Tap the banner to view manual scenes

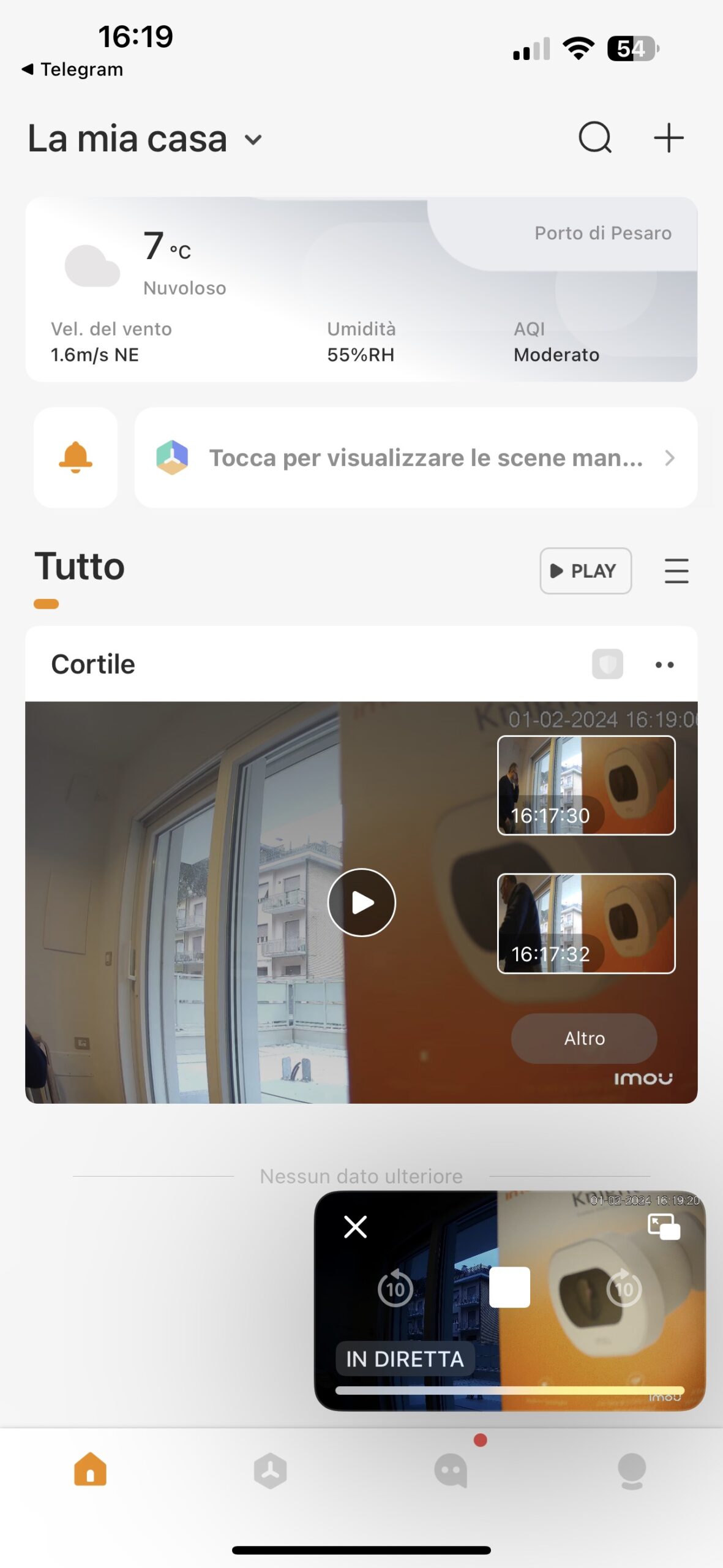point(416,458)
